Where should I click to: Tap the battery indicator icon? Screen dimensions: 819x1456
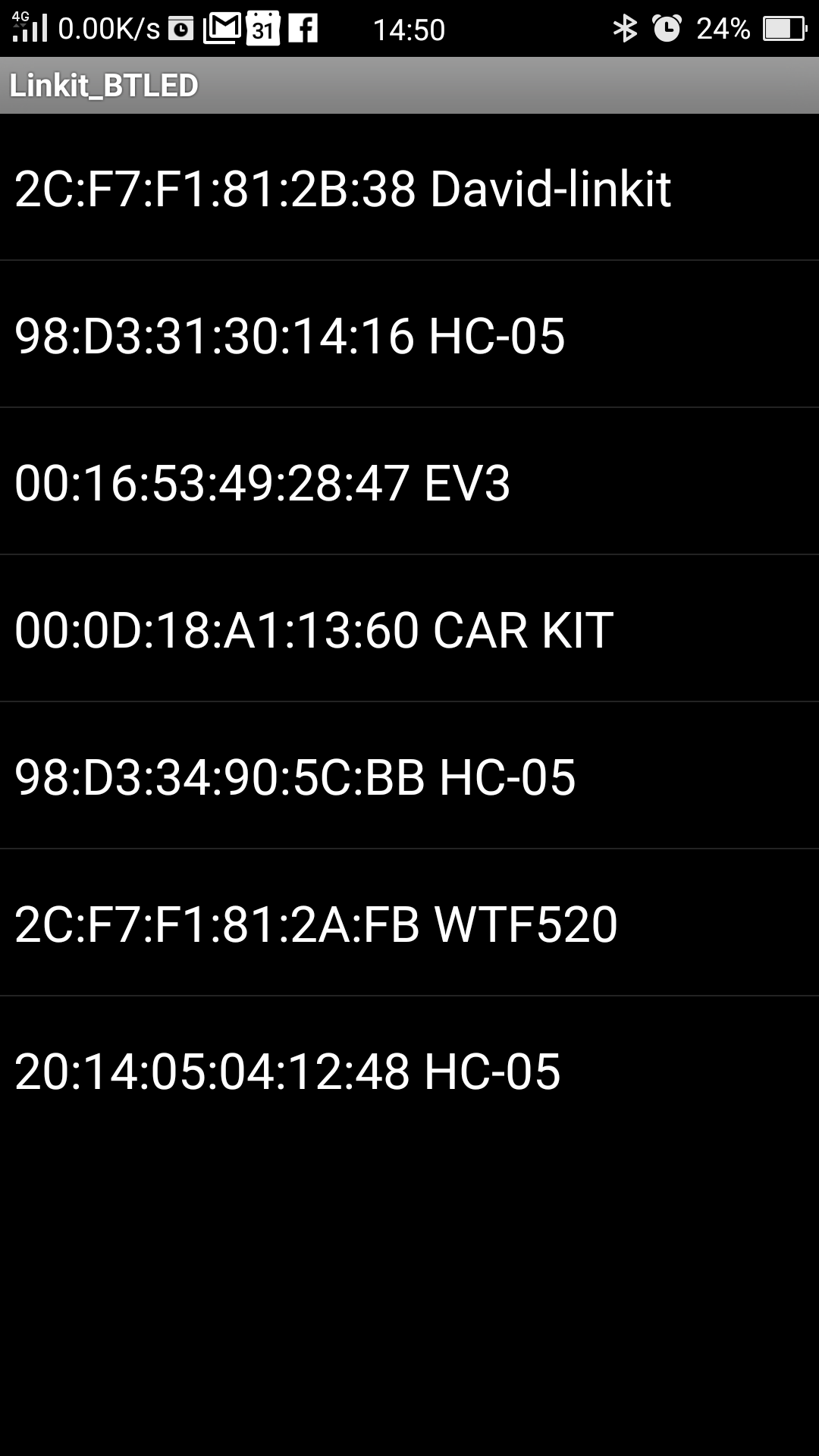click(x=783, y=27)
